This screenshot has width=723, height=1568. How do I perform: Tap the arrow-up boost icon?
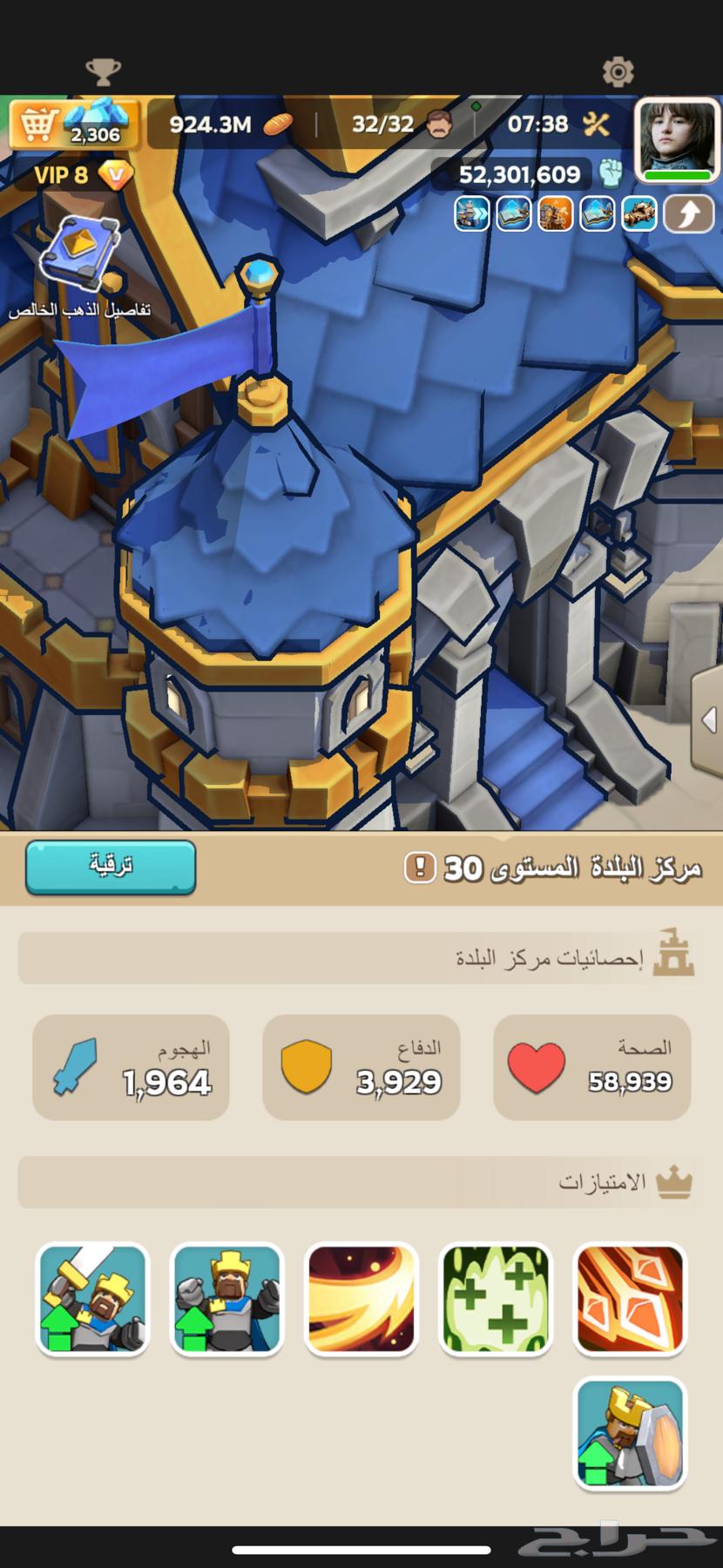coord(688,214)
